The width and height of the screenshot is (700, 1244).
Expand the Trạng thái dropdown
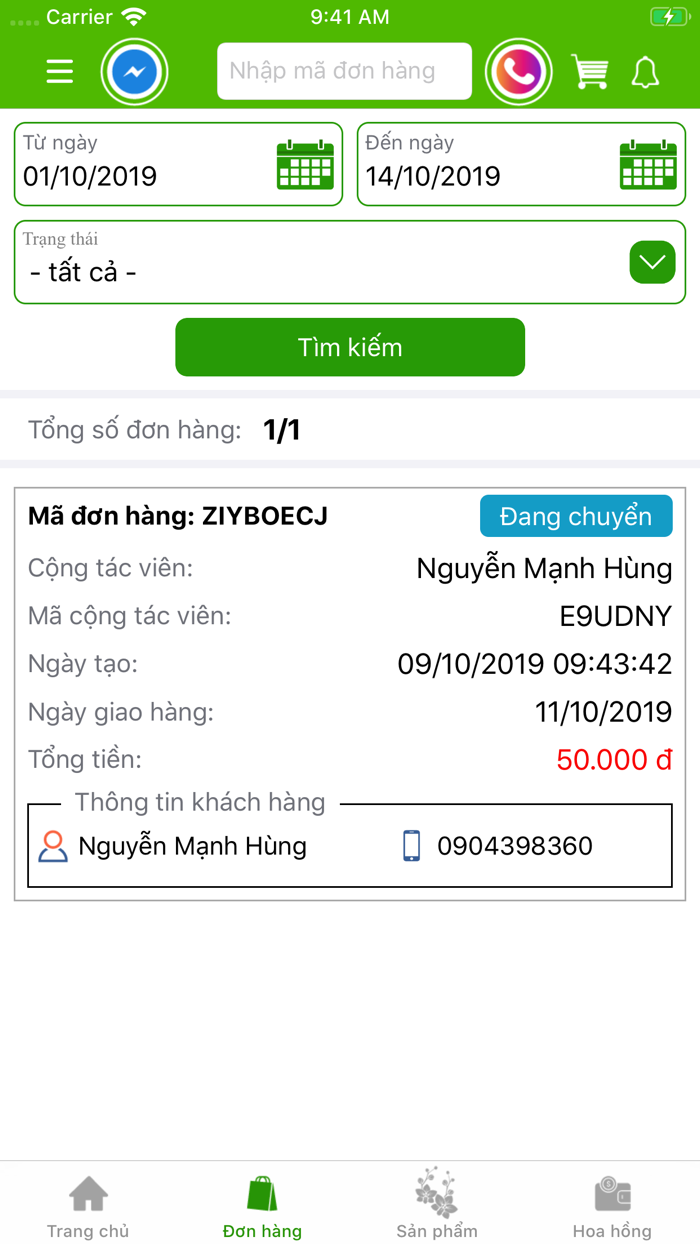(x=350, y=262)
